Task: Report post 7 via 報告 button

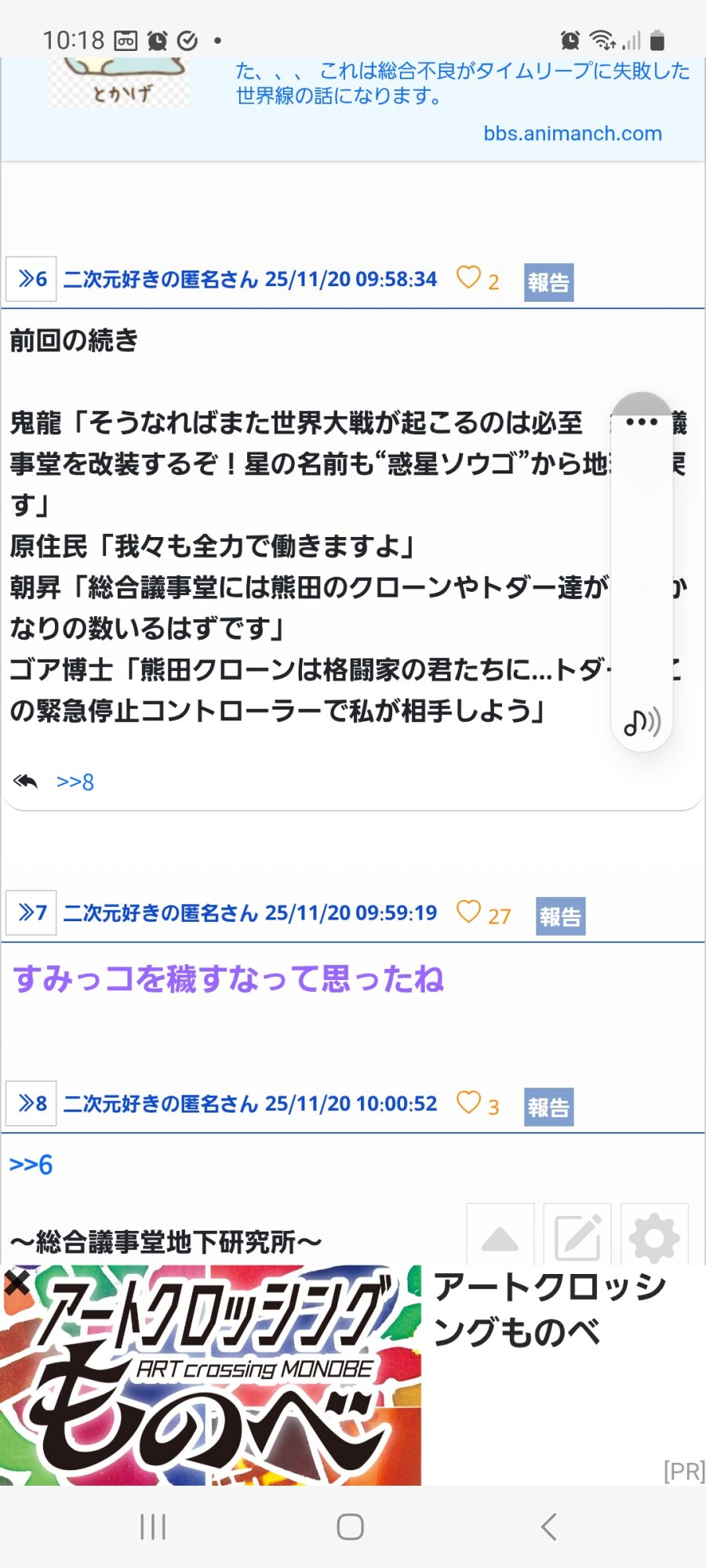Action: (x=560, y=916)
